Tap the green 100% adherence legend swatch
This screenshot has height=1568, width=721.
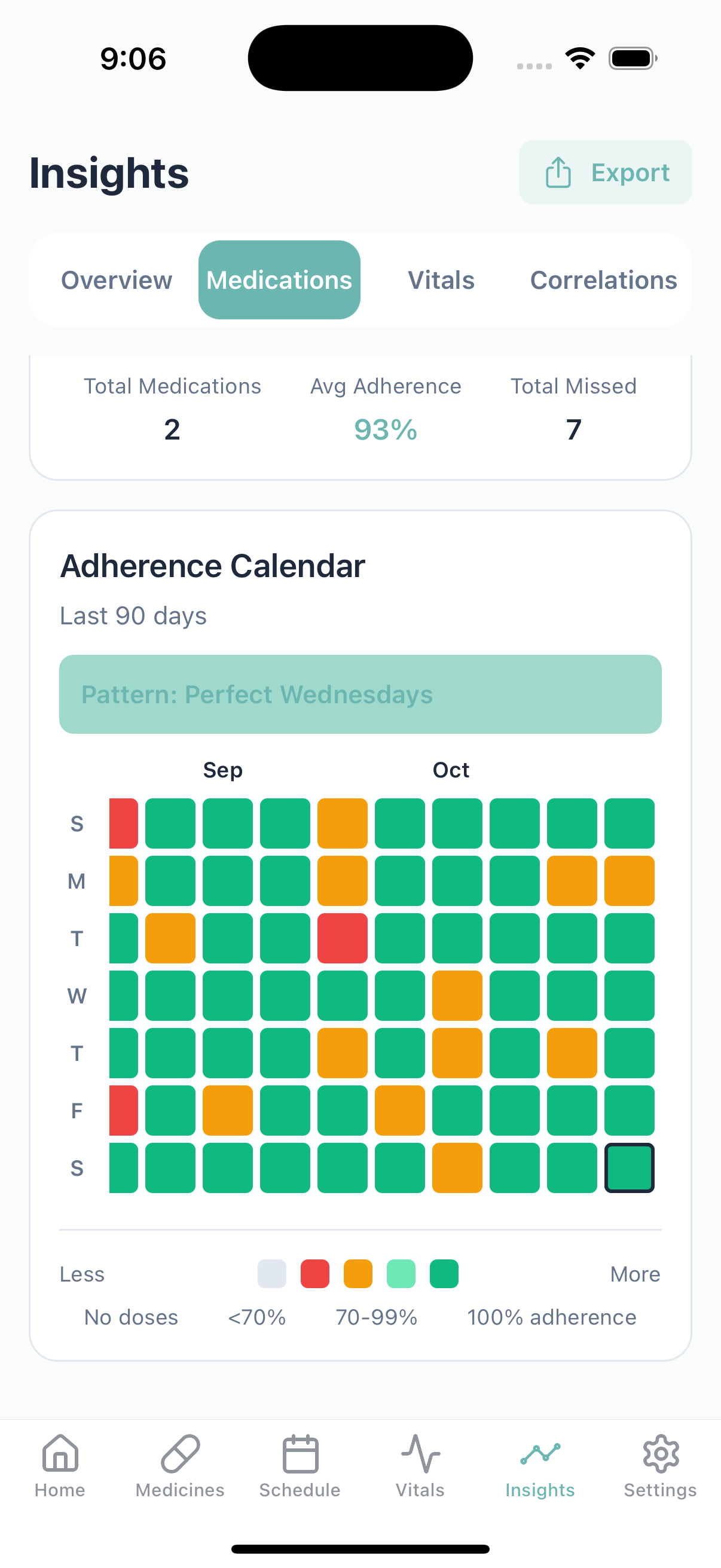pos(444,1273)
